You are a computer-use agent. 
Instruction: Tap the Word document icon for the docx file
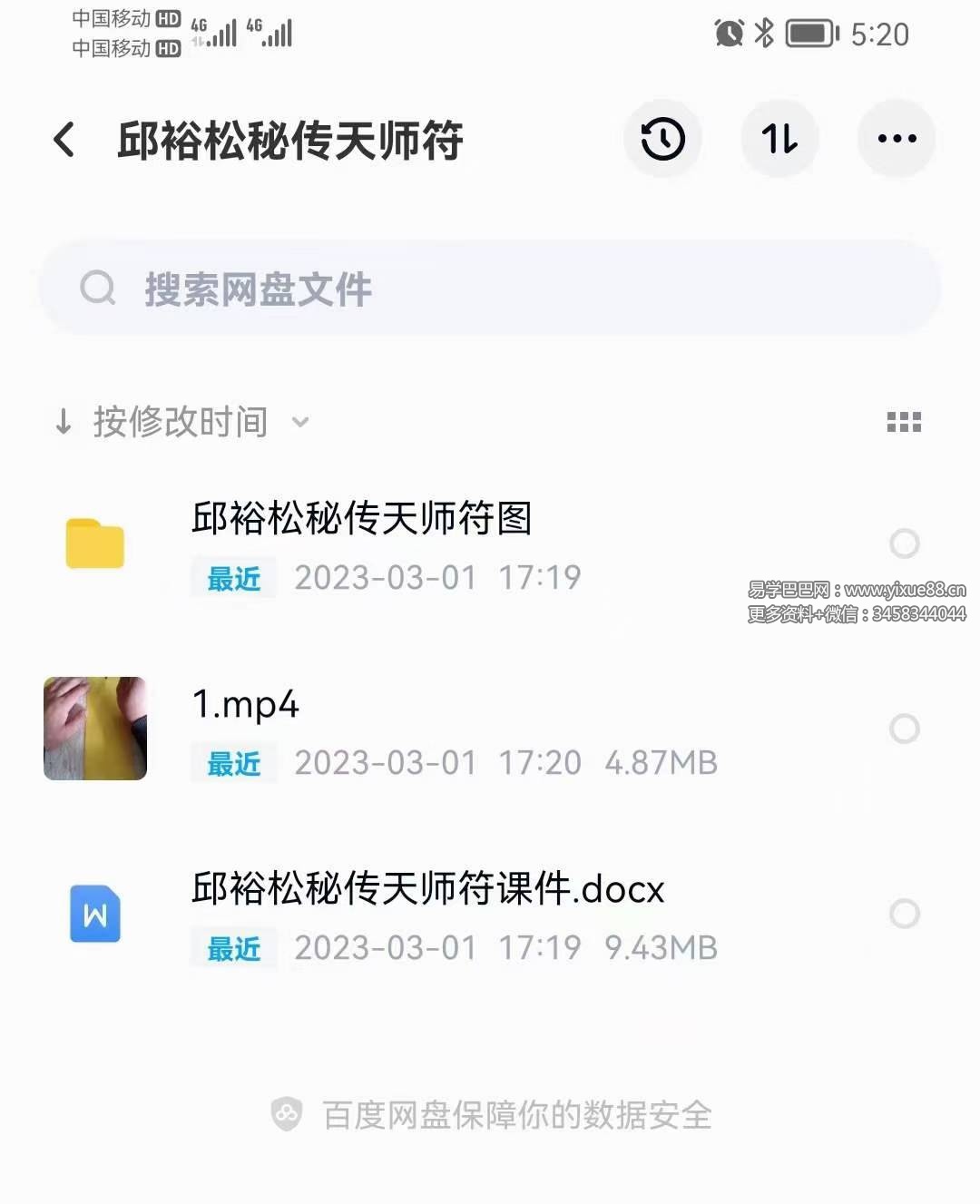(x=94, y=915)
